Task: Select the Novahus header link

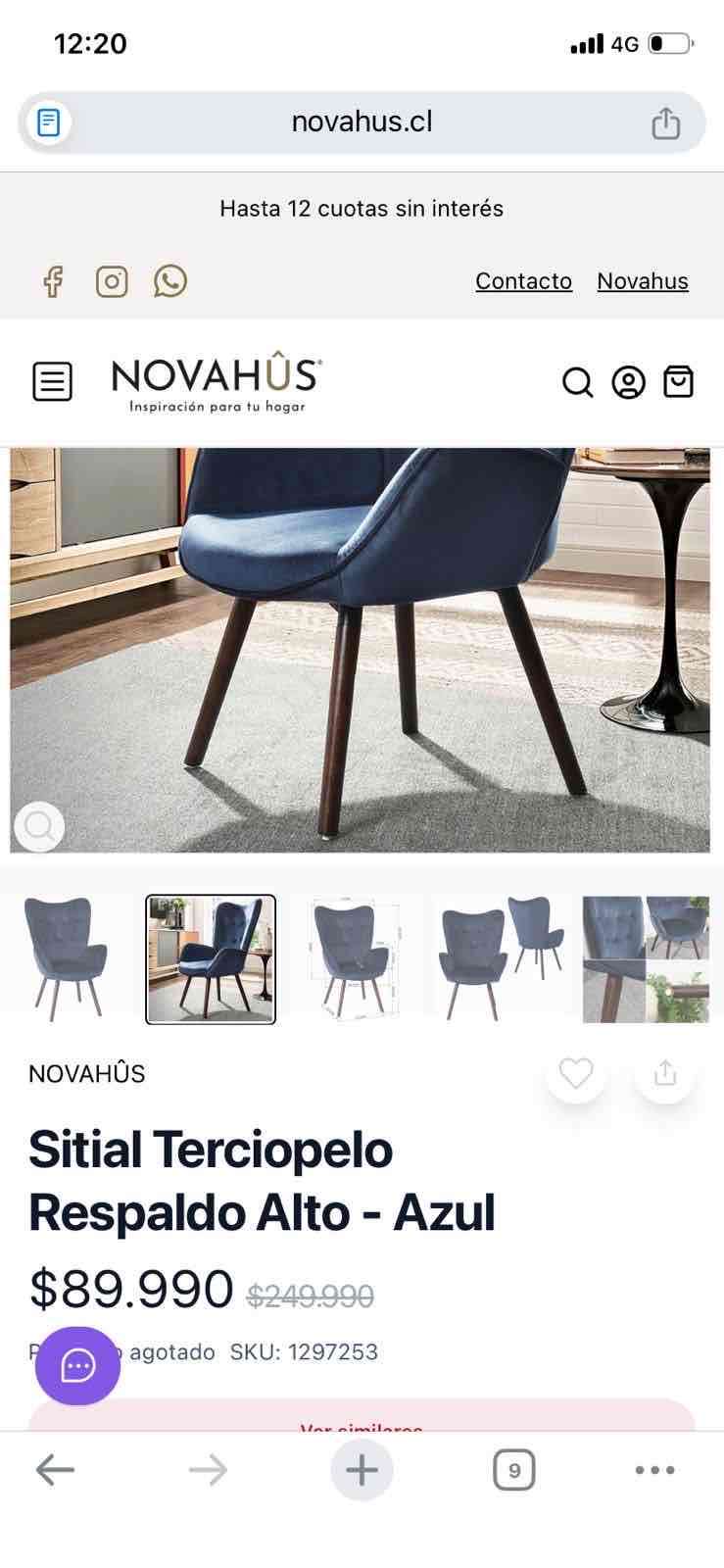Action: tap(642, 281)
